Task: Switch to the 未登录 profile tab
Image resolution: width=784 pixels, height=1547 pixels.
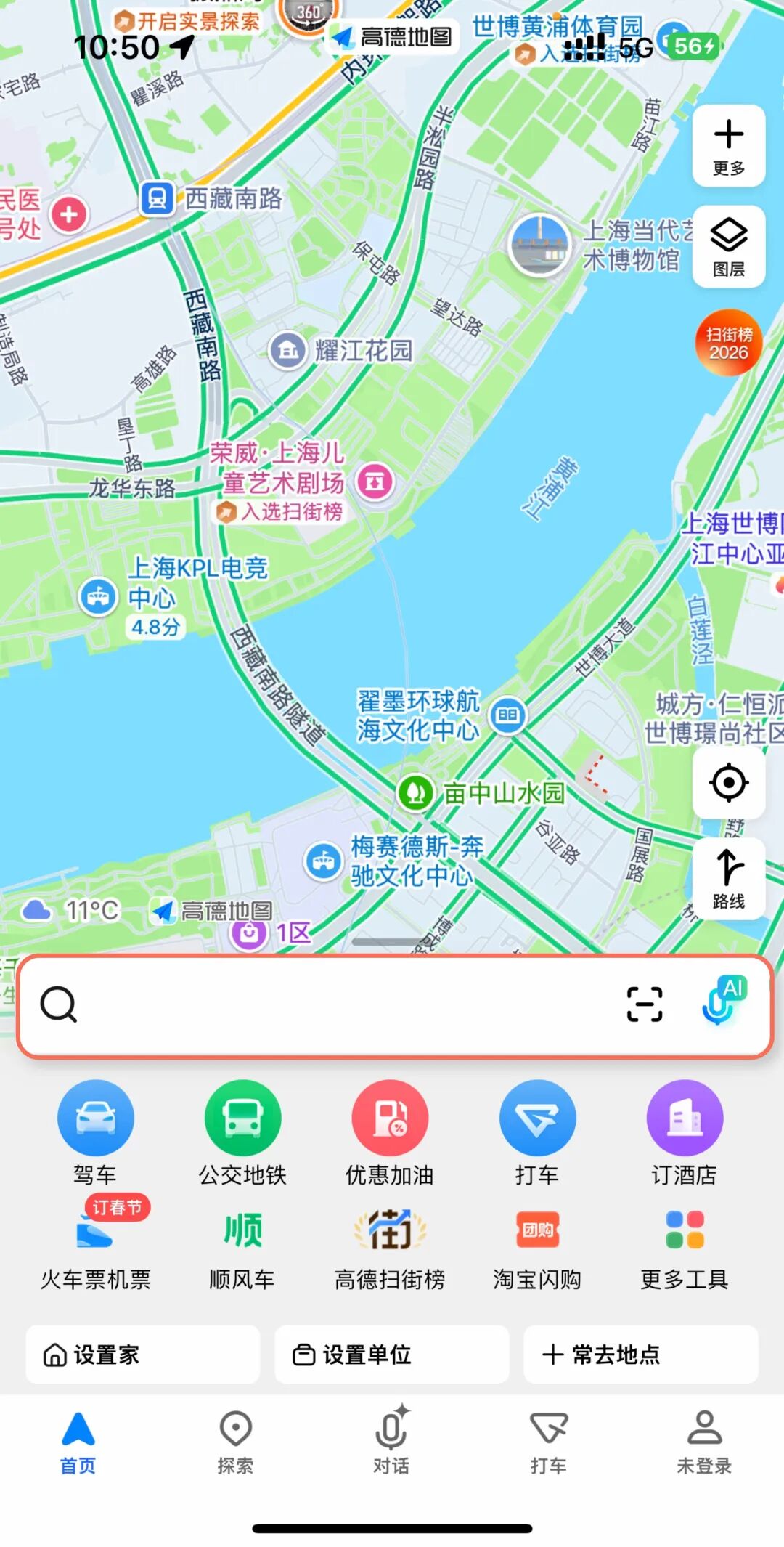Action: point(704,1442)
